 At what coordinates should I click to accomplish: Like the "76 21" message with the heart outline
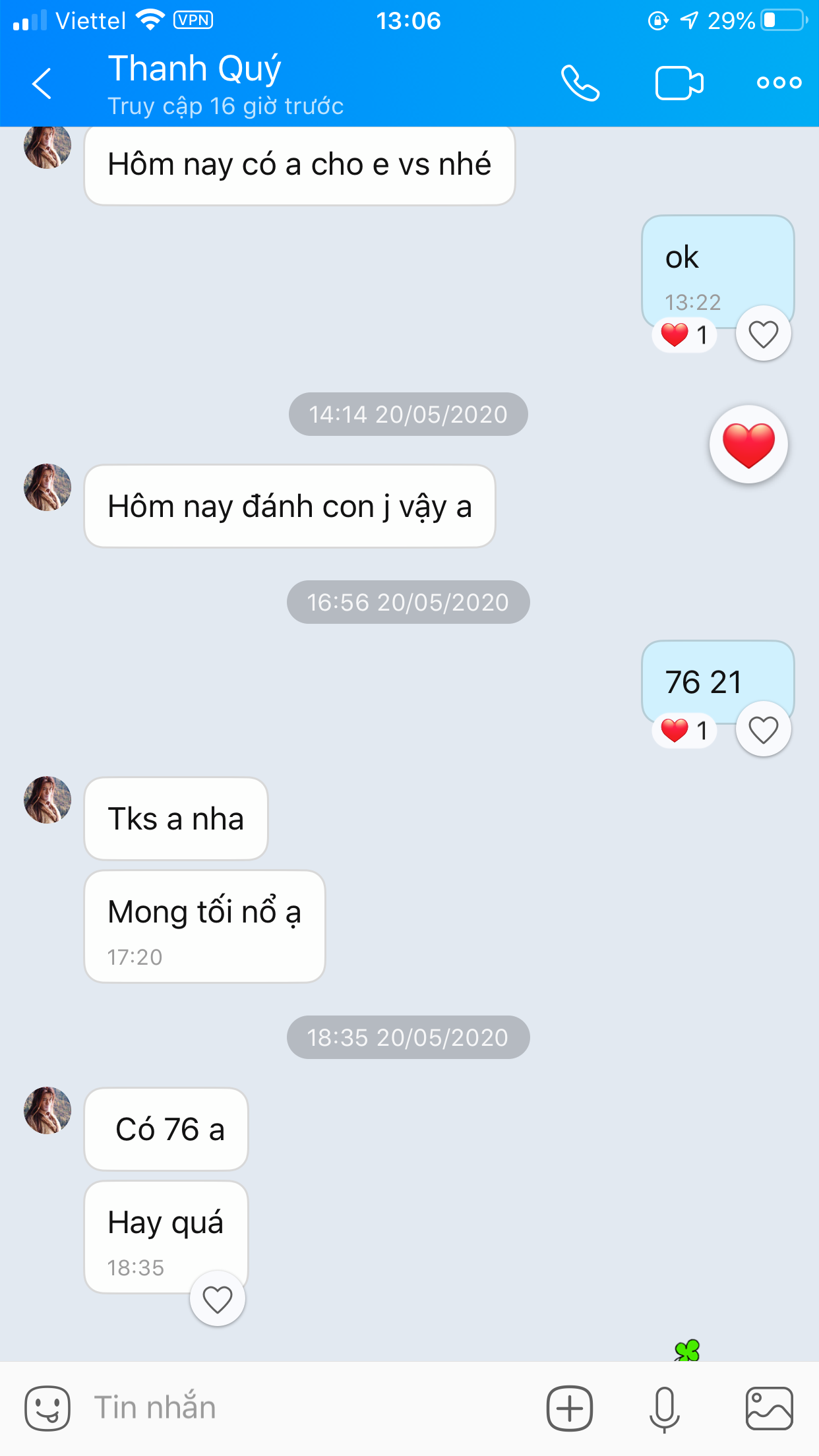click(763, 730)
